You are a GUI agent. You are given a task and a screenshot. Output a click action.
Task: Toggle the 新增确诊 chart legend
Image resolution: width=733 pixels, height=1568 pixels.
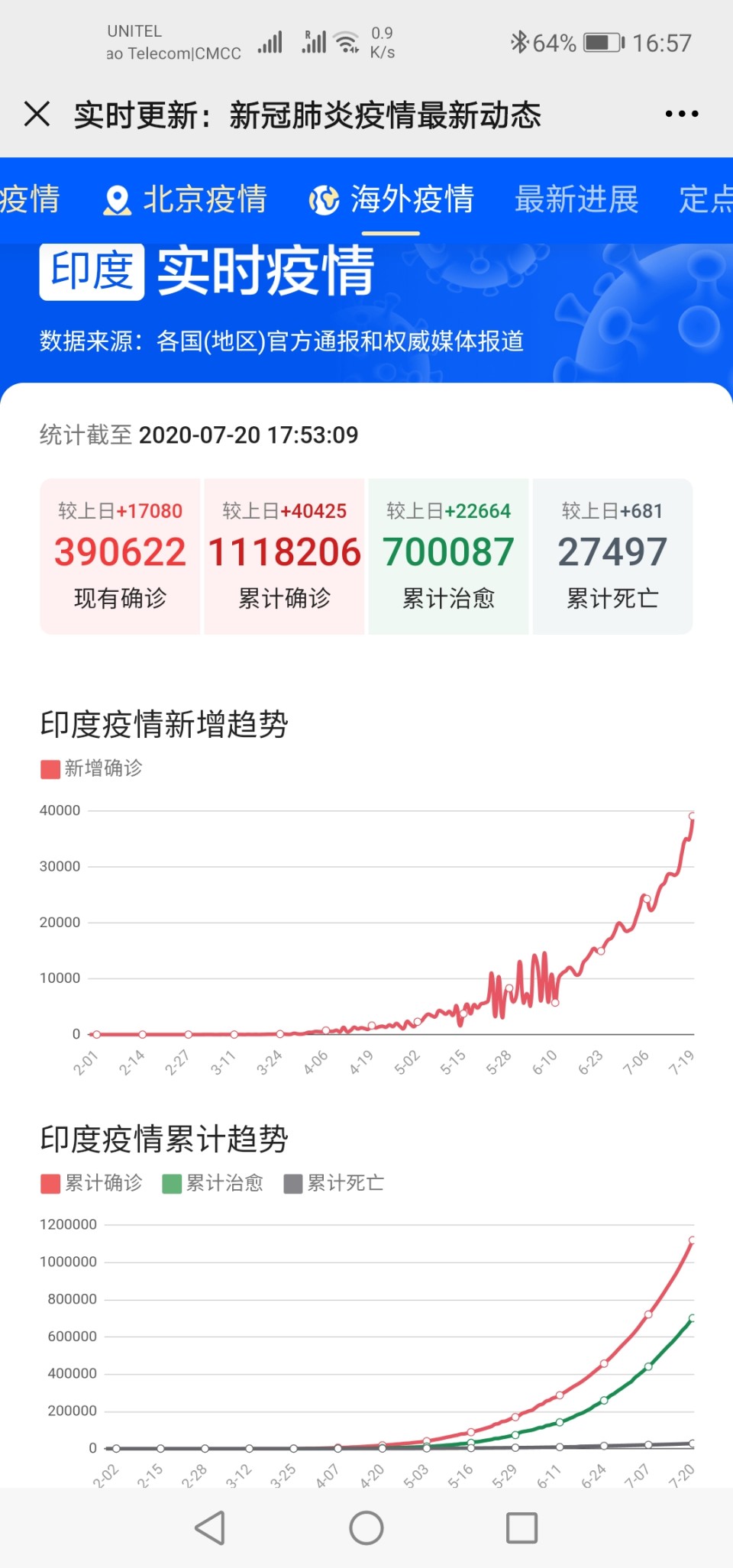pyautogui.click(x=92, y=768)
